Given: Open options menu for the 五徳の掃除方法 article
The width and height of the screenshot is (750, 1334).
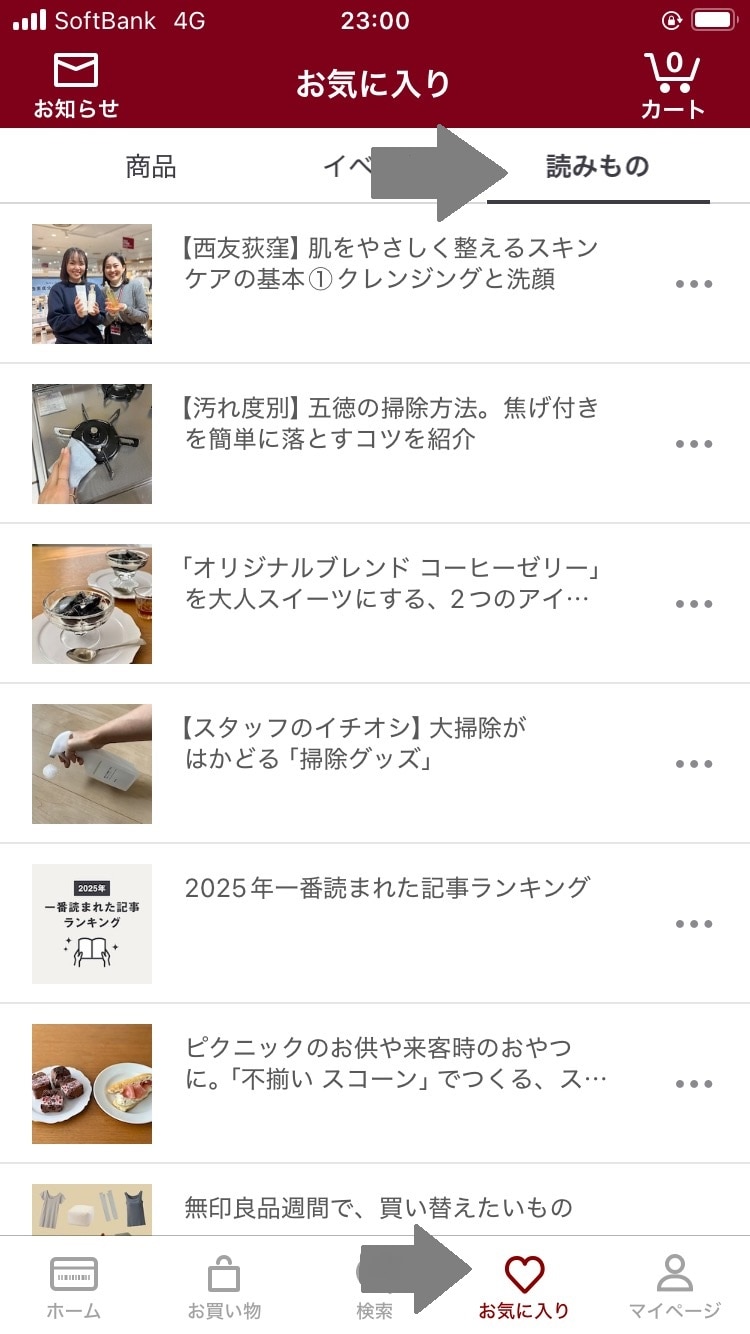Looking at the screenshot, I should (x=694, y=443).
